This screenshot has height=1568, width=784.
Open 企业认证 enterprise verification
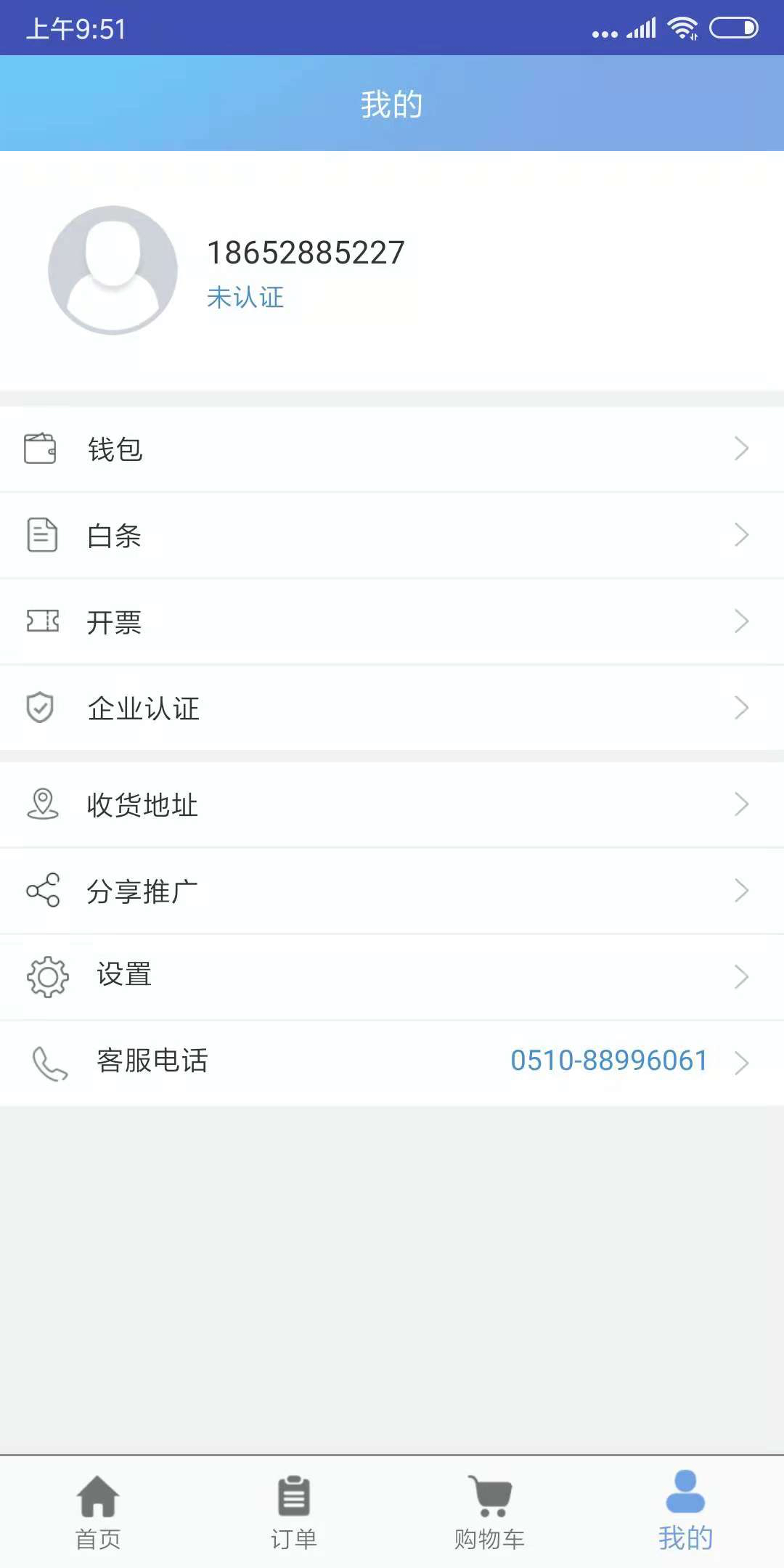[x=392, y=708]
